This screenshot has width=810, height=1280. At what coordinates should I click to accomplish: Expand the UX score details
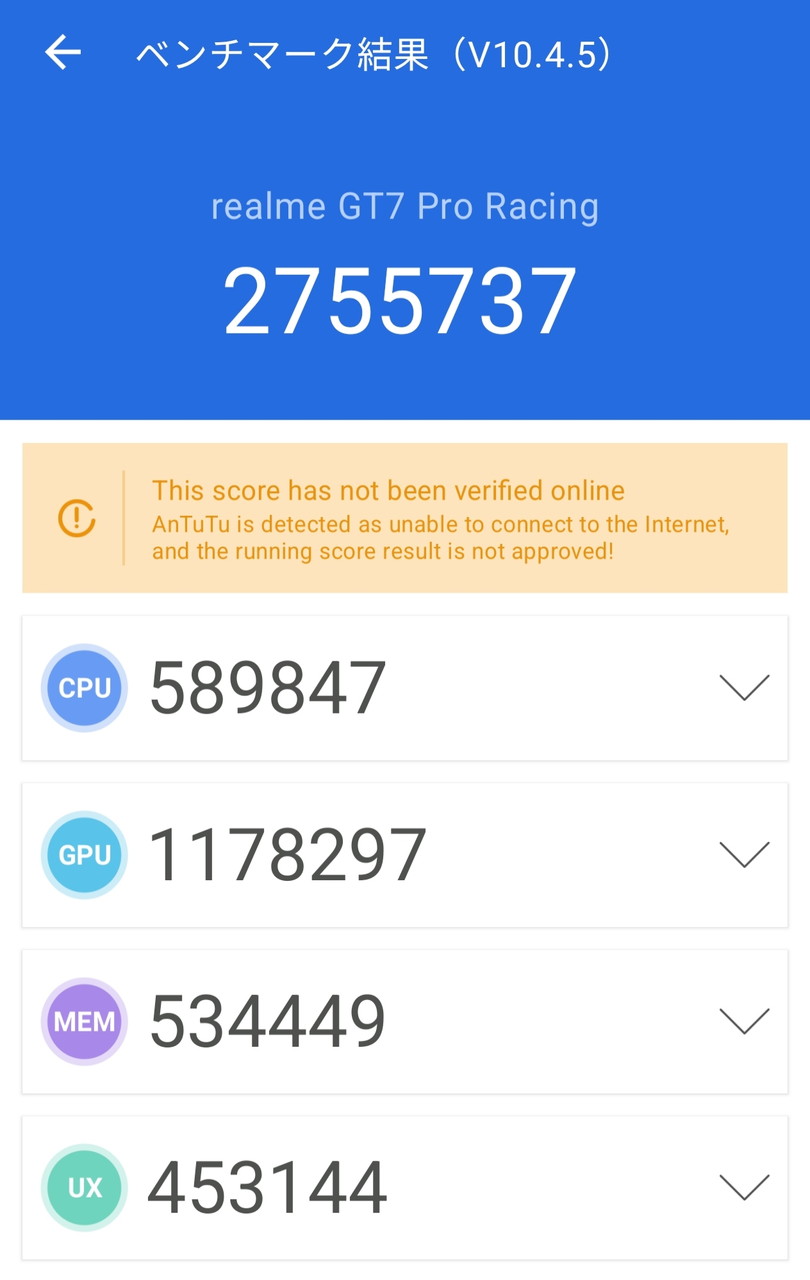coord(744,1187)
